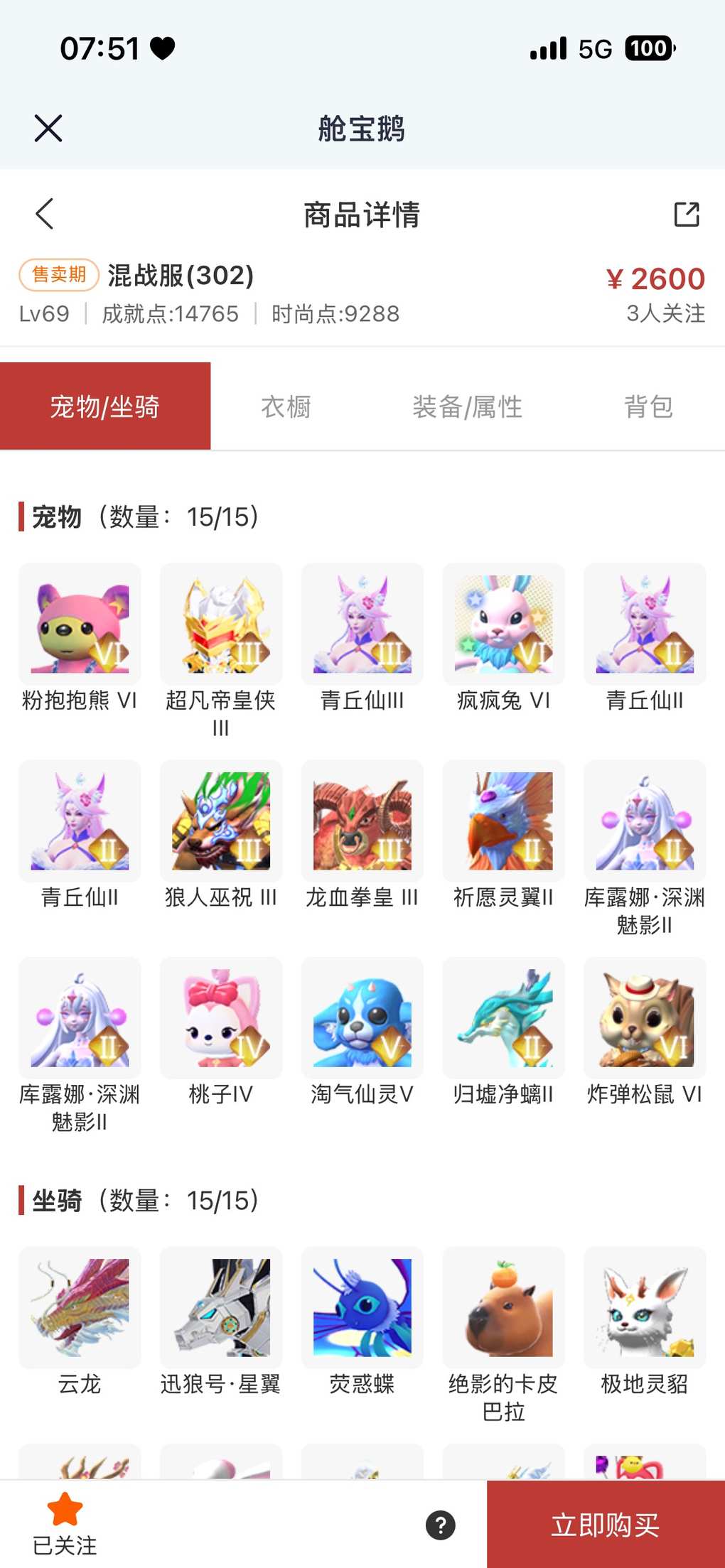Open the help question mark icon

[440, 1525]
